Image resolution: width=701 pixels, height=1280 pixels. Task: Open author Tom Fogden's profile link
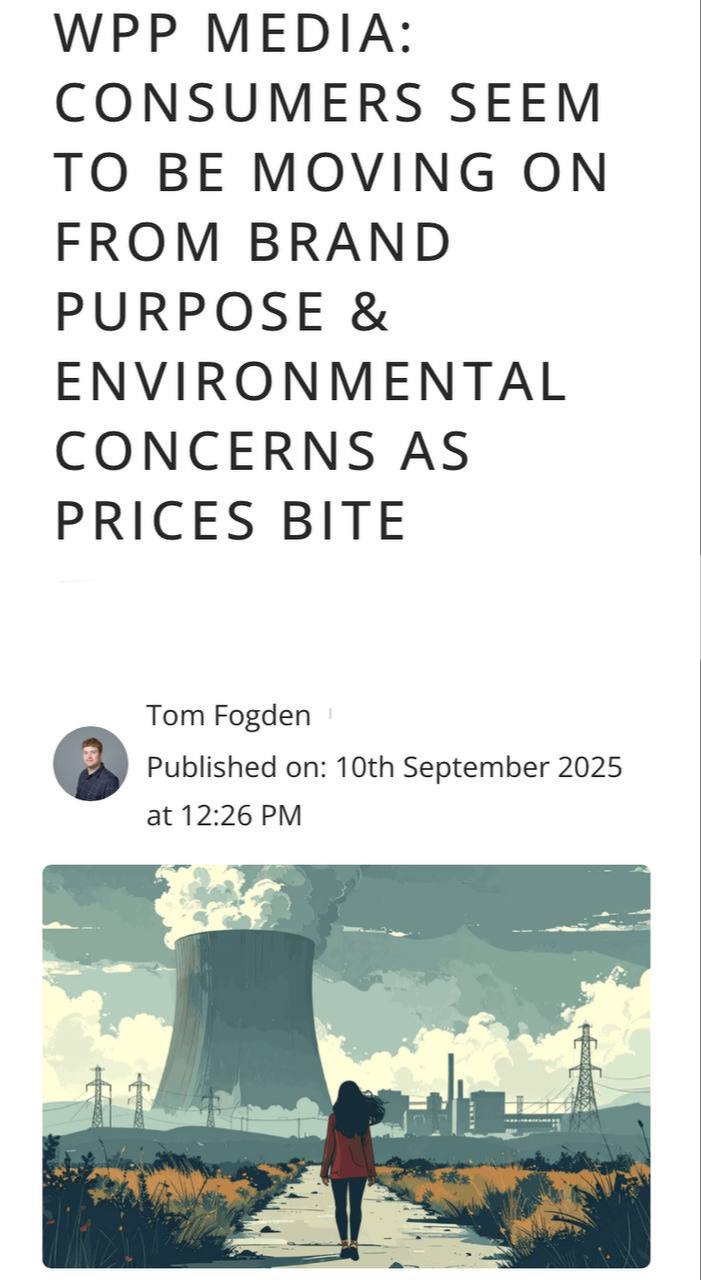(228, 716)
